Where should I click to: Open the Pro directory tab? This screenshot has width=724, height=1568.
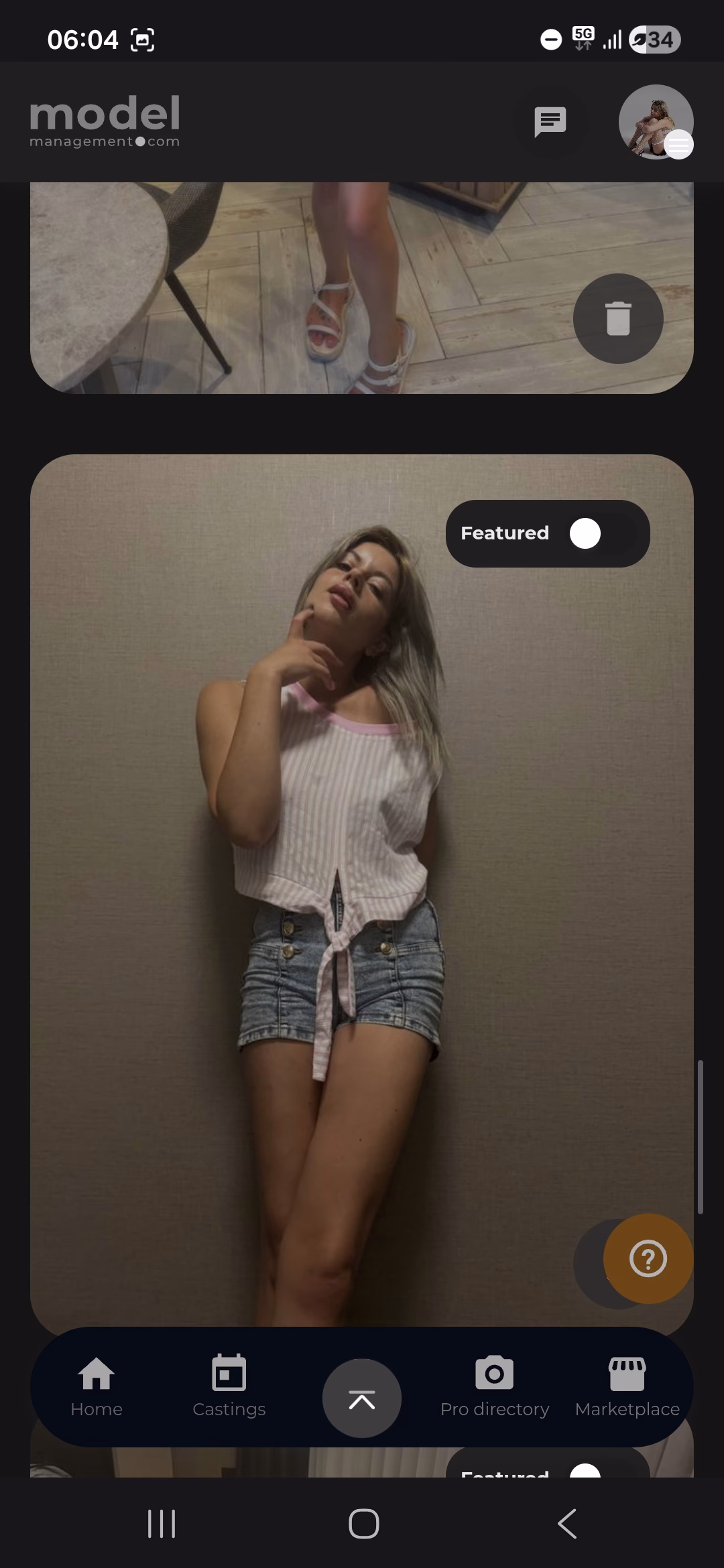[x=495, y=1386]
